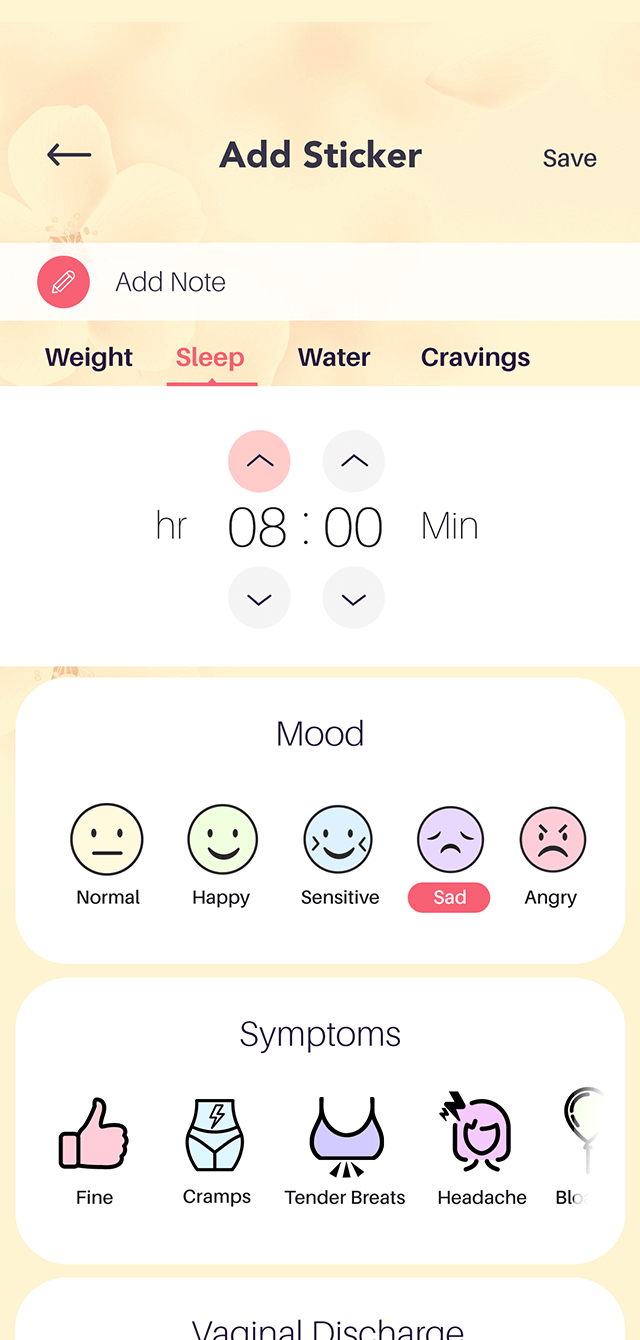The width and height of the screenshot is (640, 1340).
Task: Open the Add Note field
Action: pos(320,282)
